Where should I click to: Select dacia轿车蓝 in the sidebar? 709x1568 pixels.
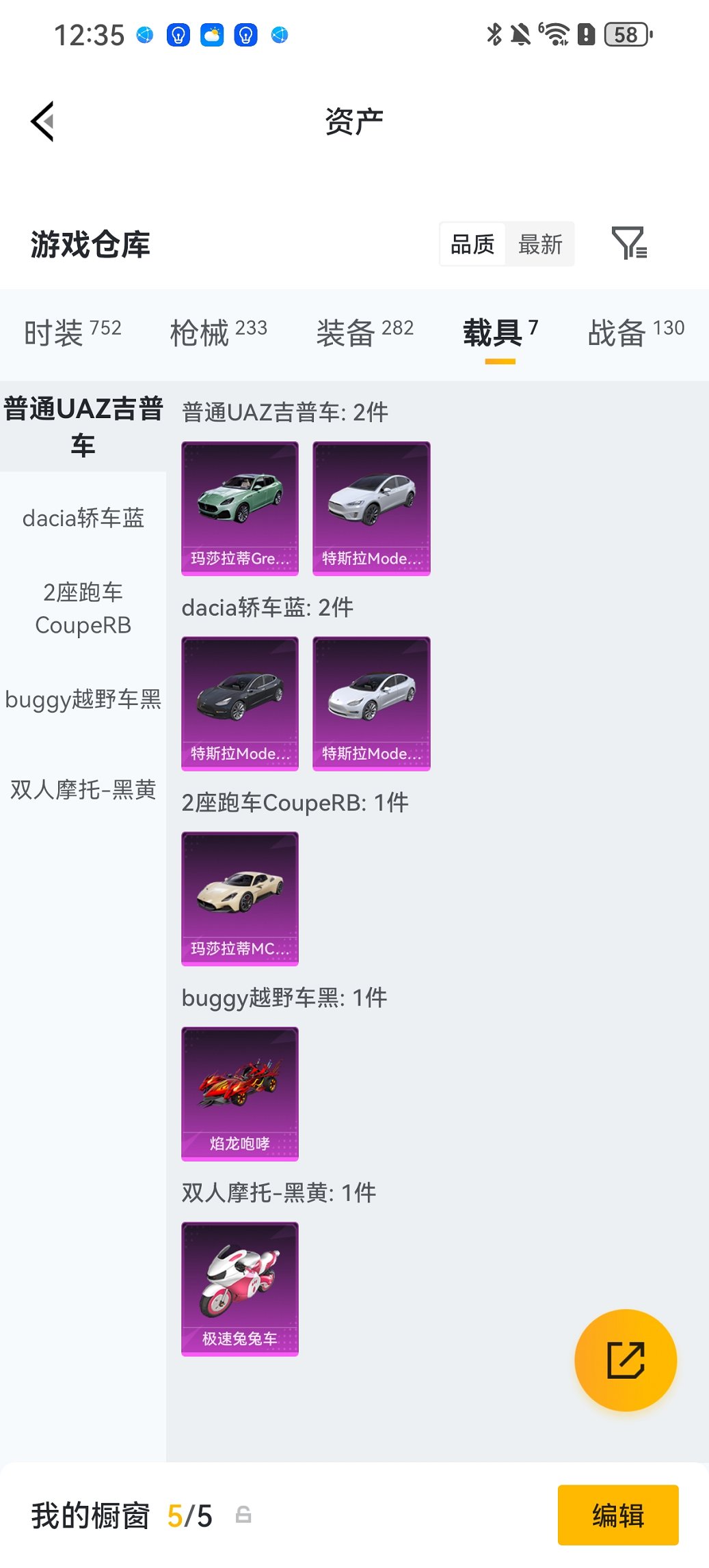(x=82, y=519)
